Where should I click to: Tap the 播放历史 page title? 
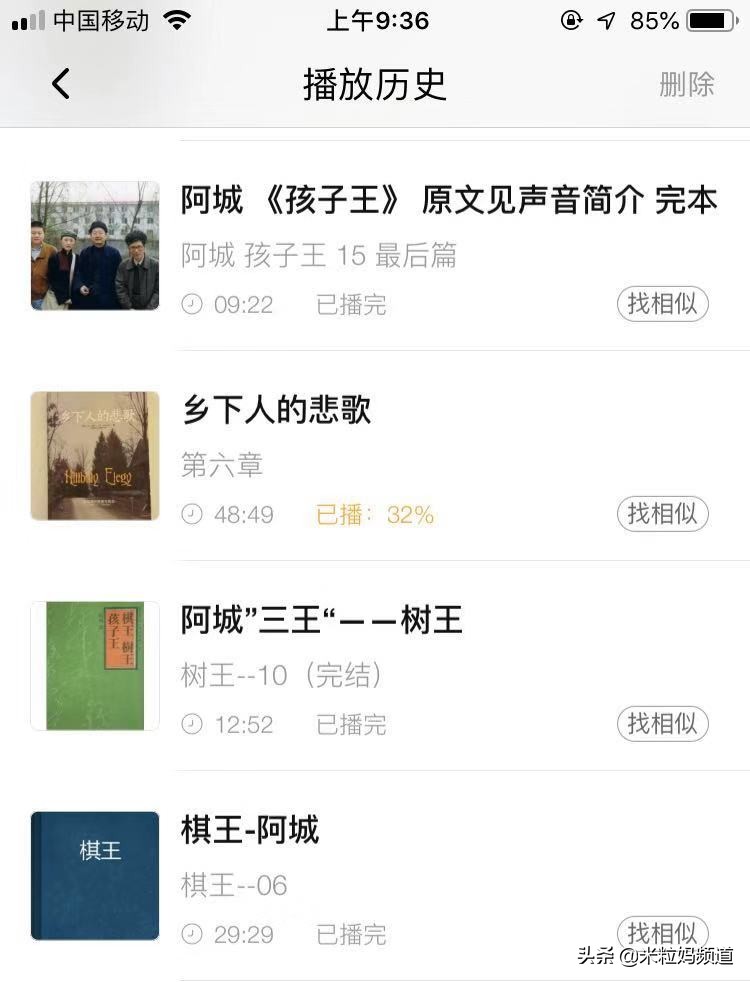[x=375, y=84]
